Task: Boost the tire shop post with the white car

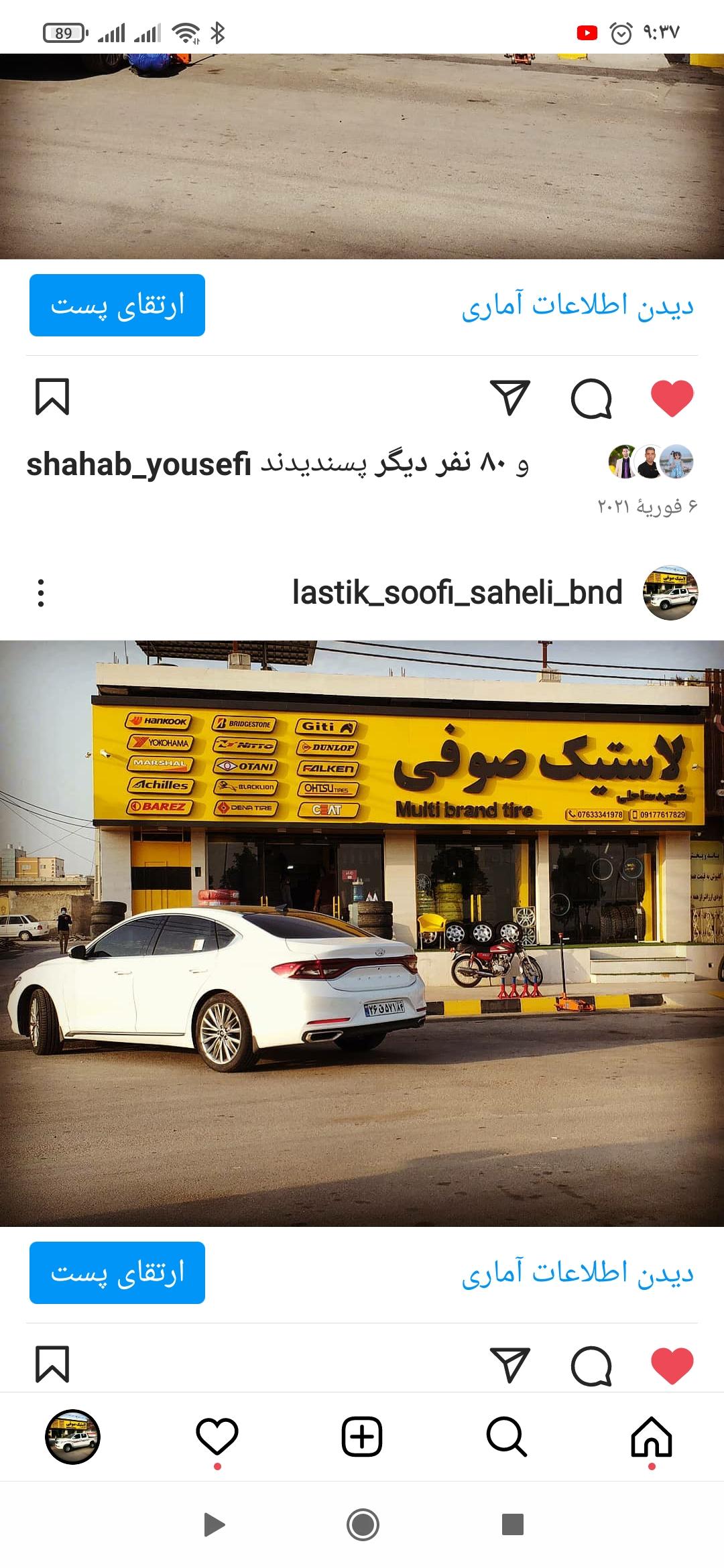Action: [x=117, y=1272]
